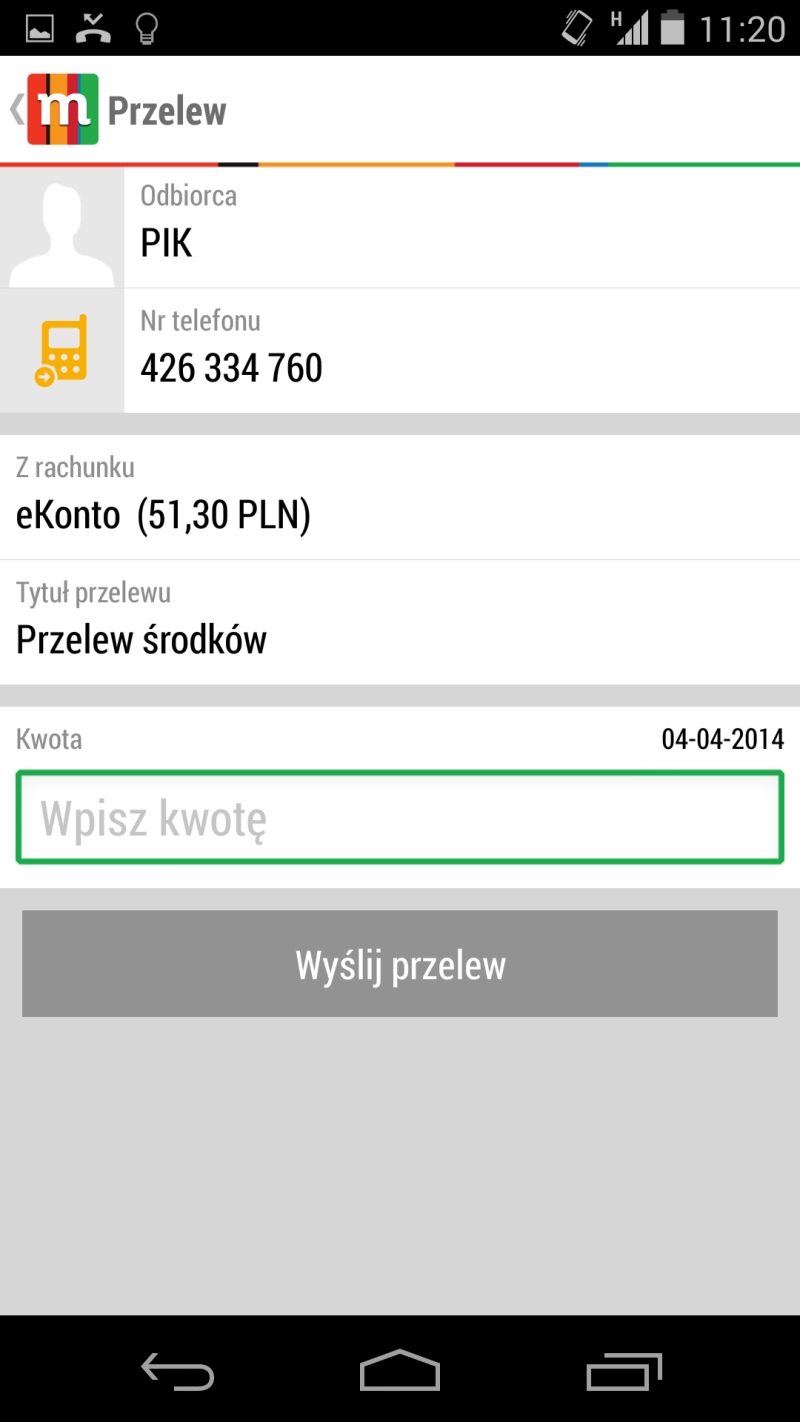This screenshot has width=800, height=1422.
Task: Choose source account eKonto
Action: click(x=400, y=497)
